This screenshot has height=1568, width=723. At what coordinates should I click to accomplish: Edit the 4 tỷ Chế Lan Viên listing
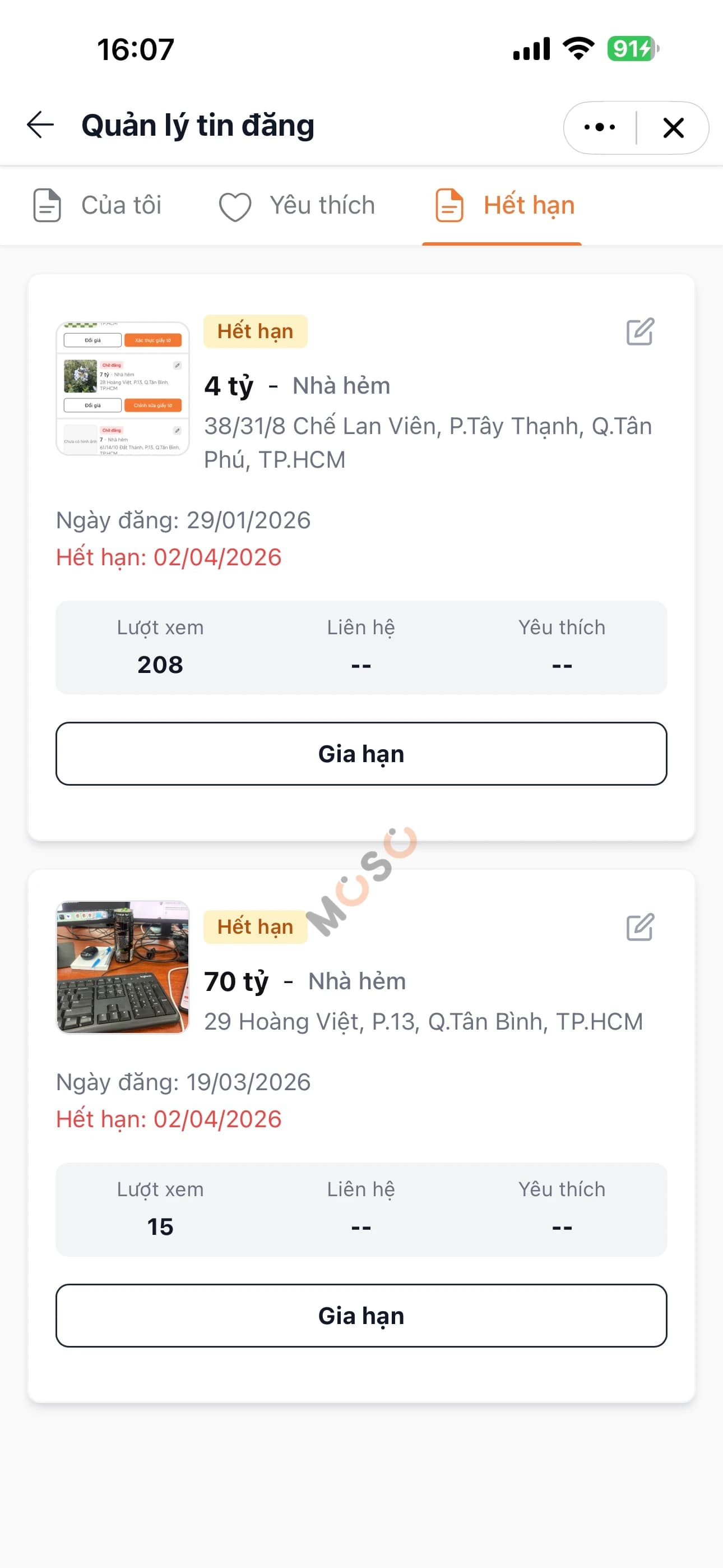coord(640,332)
